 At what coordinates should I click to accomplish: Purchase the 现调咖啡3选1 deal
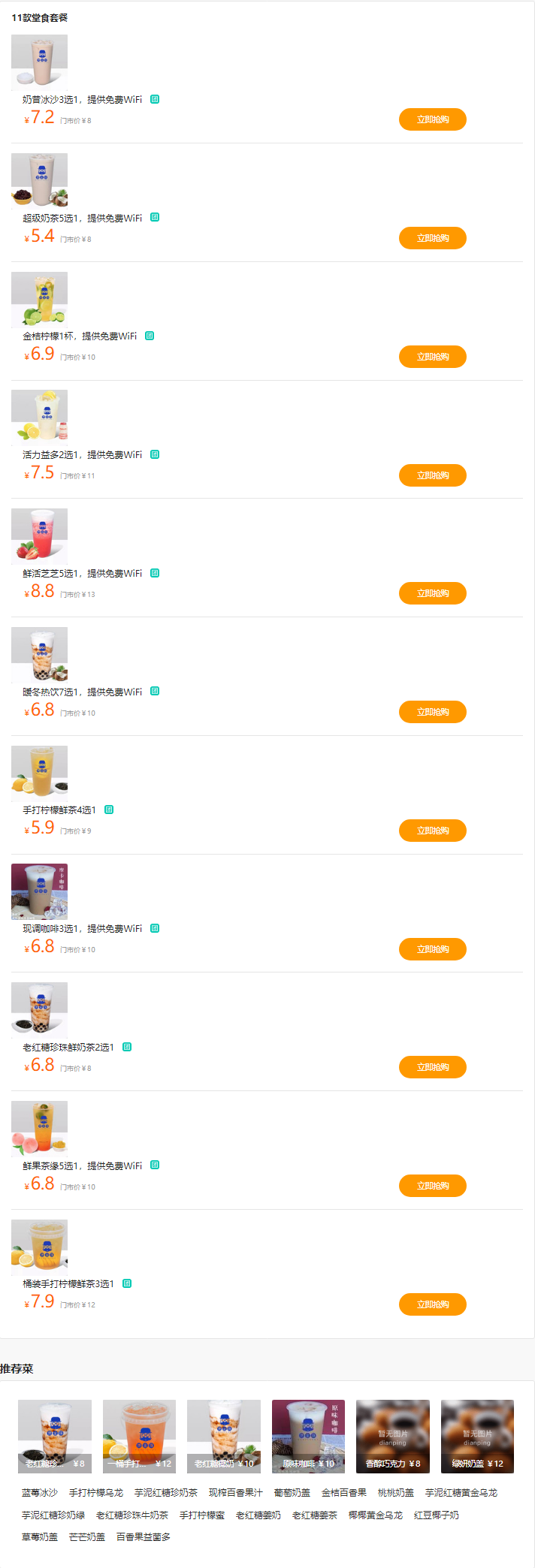click(432, 949)
